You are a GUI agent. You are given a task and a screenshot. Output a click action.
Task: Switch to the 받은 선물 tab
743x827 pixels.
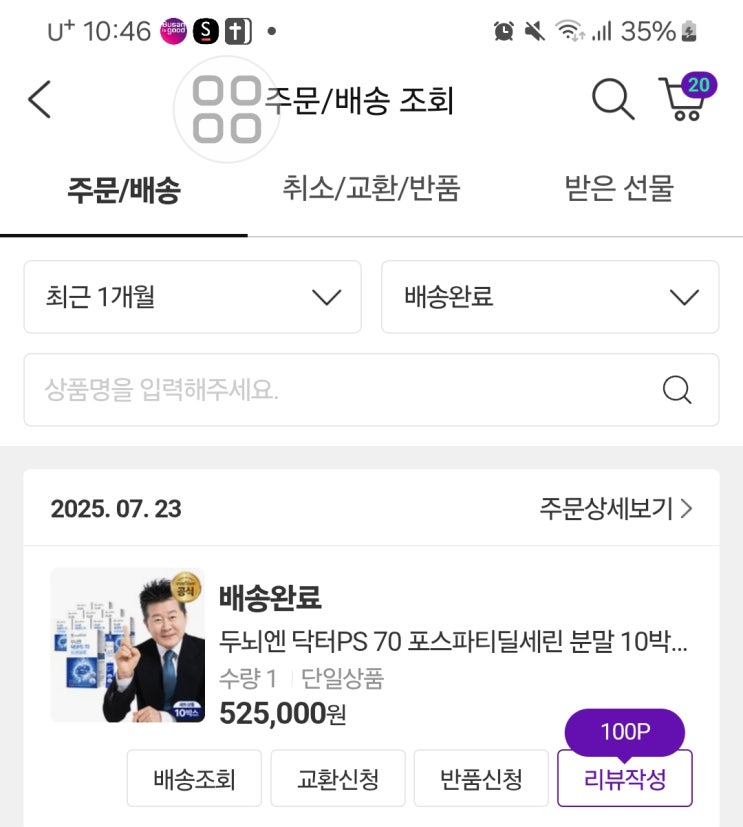pyautogui.click(x=619, y=188)
